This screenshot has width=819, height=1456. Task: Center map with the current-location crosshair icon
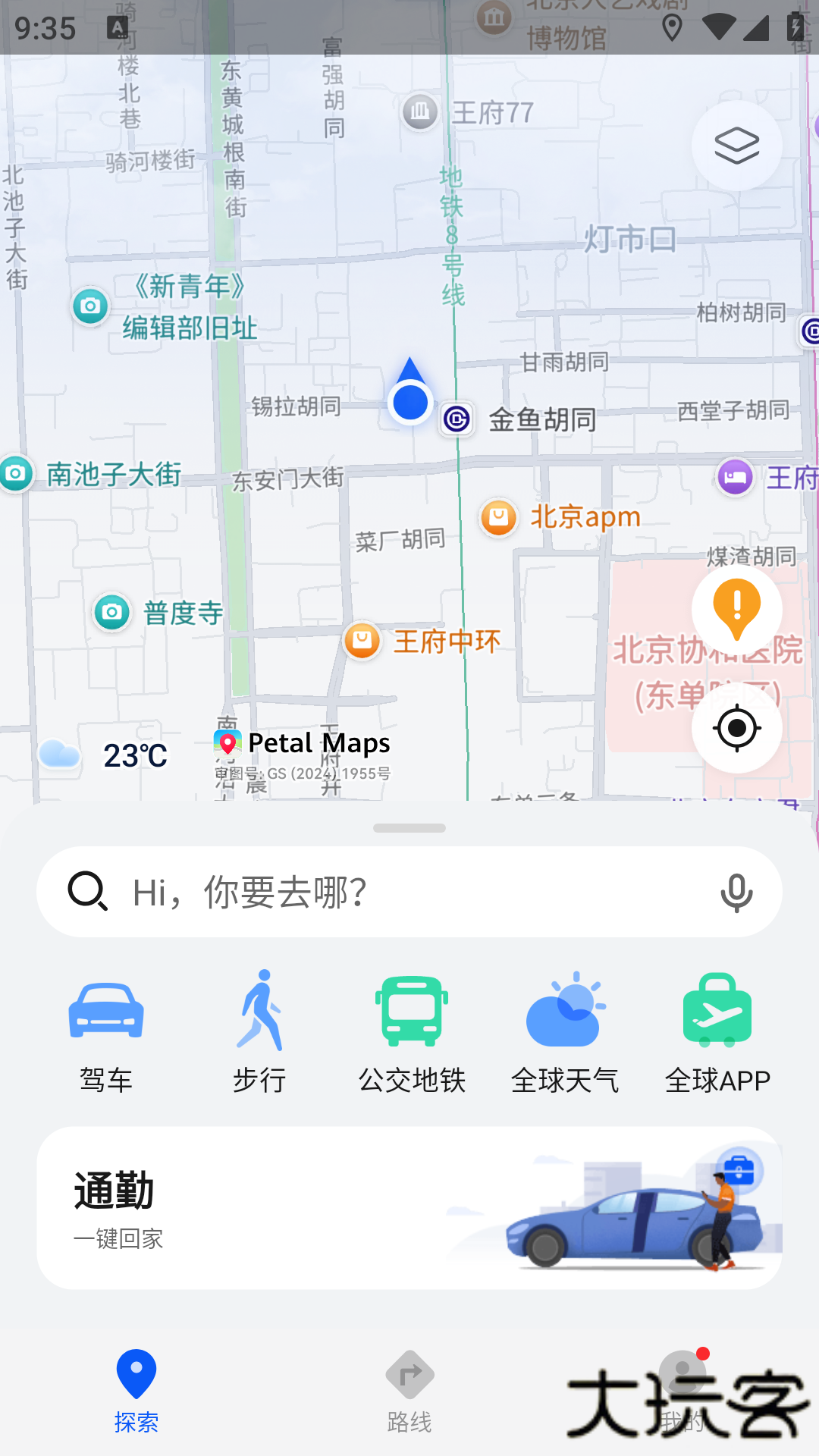click(736, 727)
